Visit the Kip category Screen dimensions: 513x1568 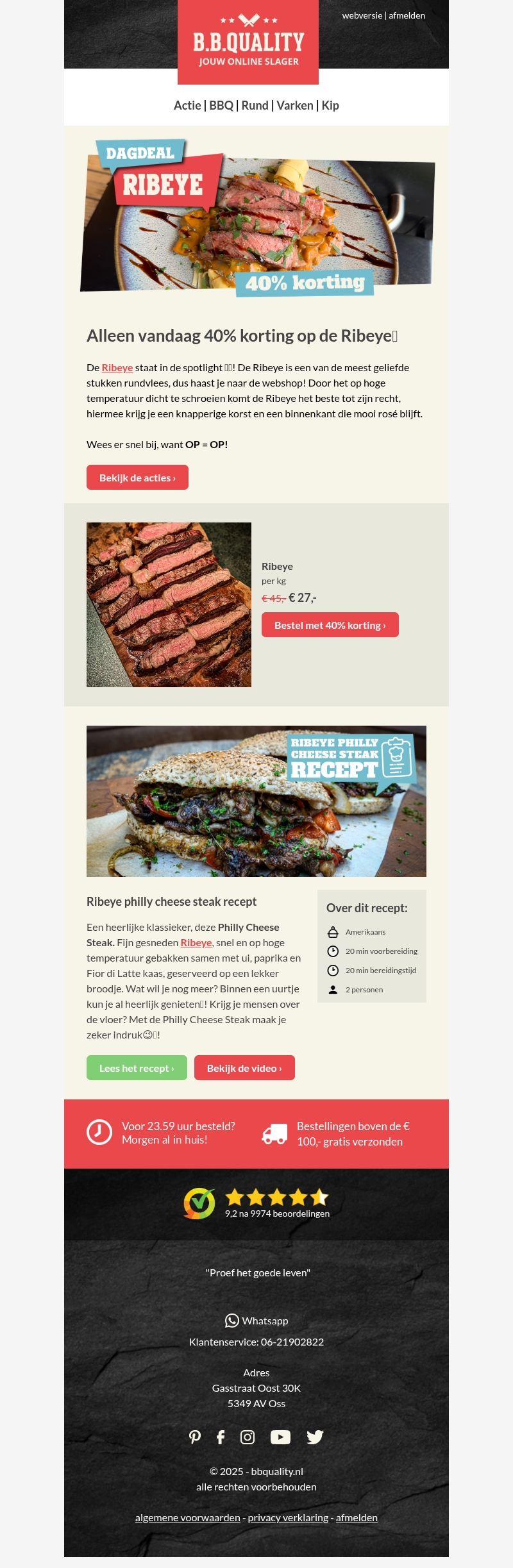click(330, 106)
